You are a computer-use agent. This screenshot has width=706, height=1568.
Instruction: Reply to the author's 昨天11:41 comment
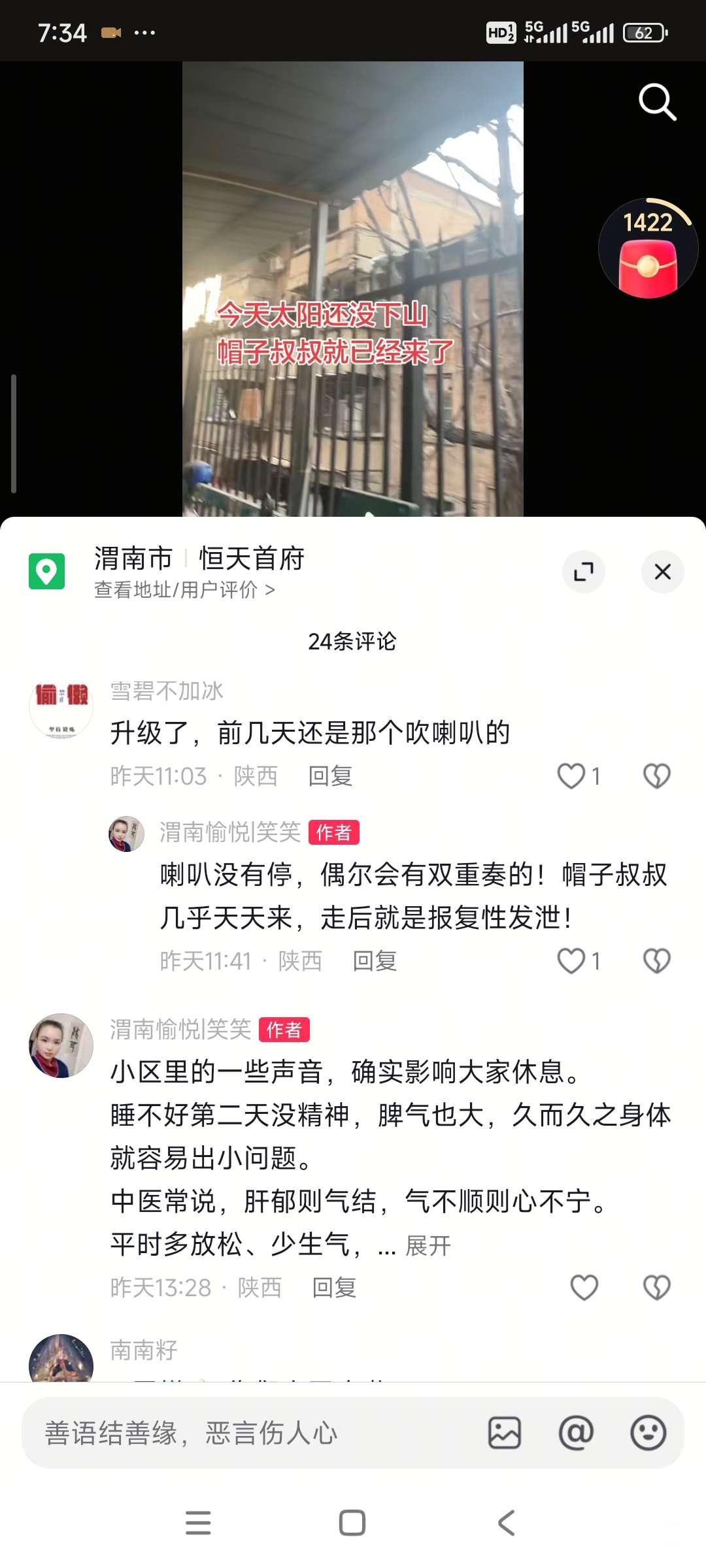point(375,961)
